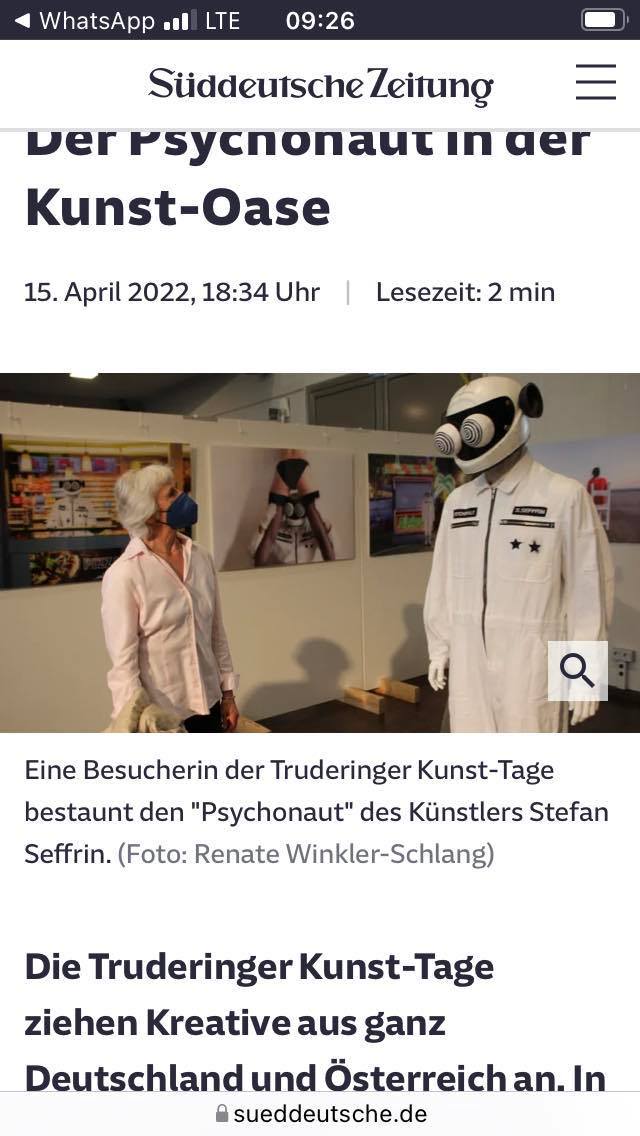Open the hamburger menu
640x1136 pixels.
(596, 82)
